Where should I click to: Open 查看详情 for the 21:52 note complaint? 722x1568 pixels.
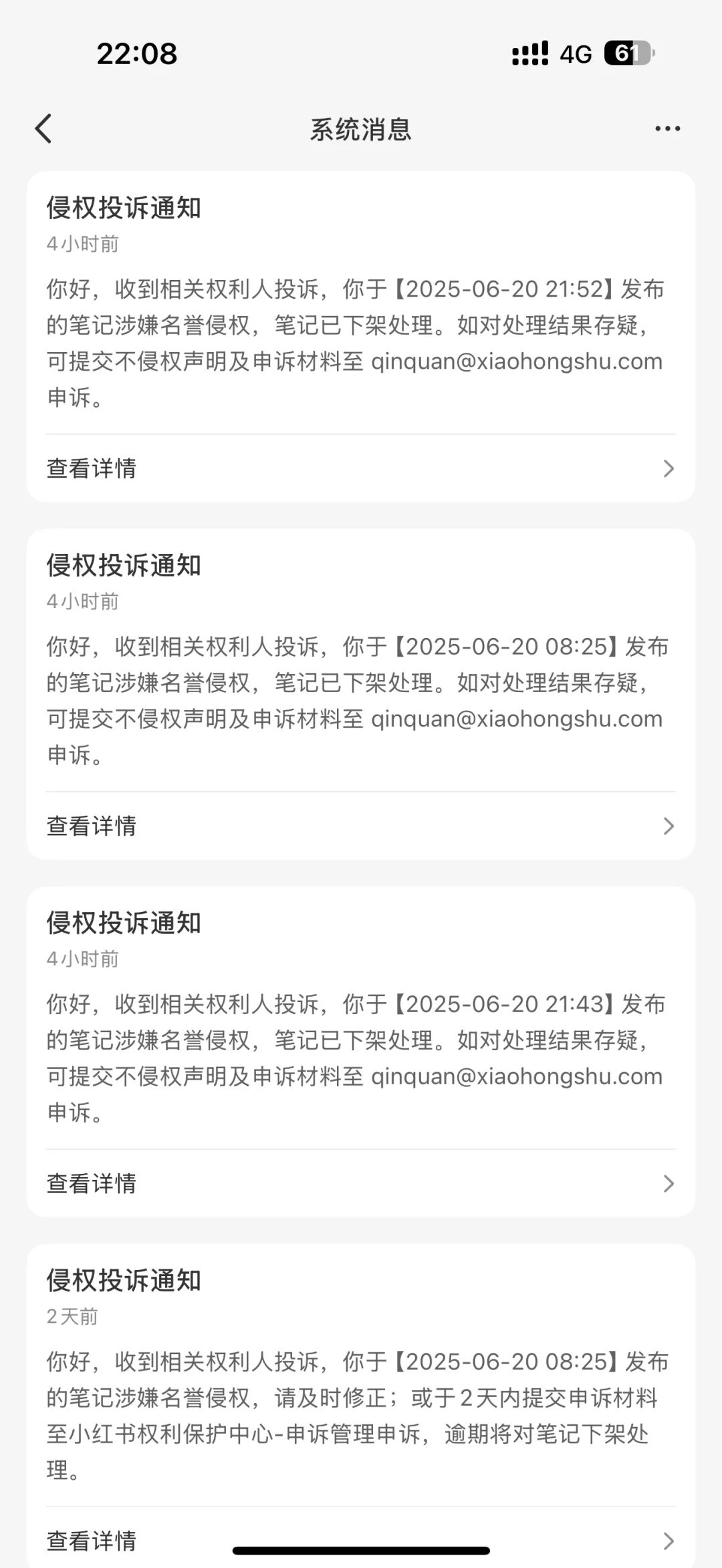(361, 468)
